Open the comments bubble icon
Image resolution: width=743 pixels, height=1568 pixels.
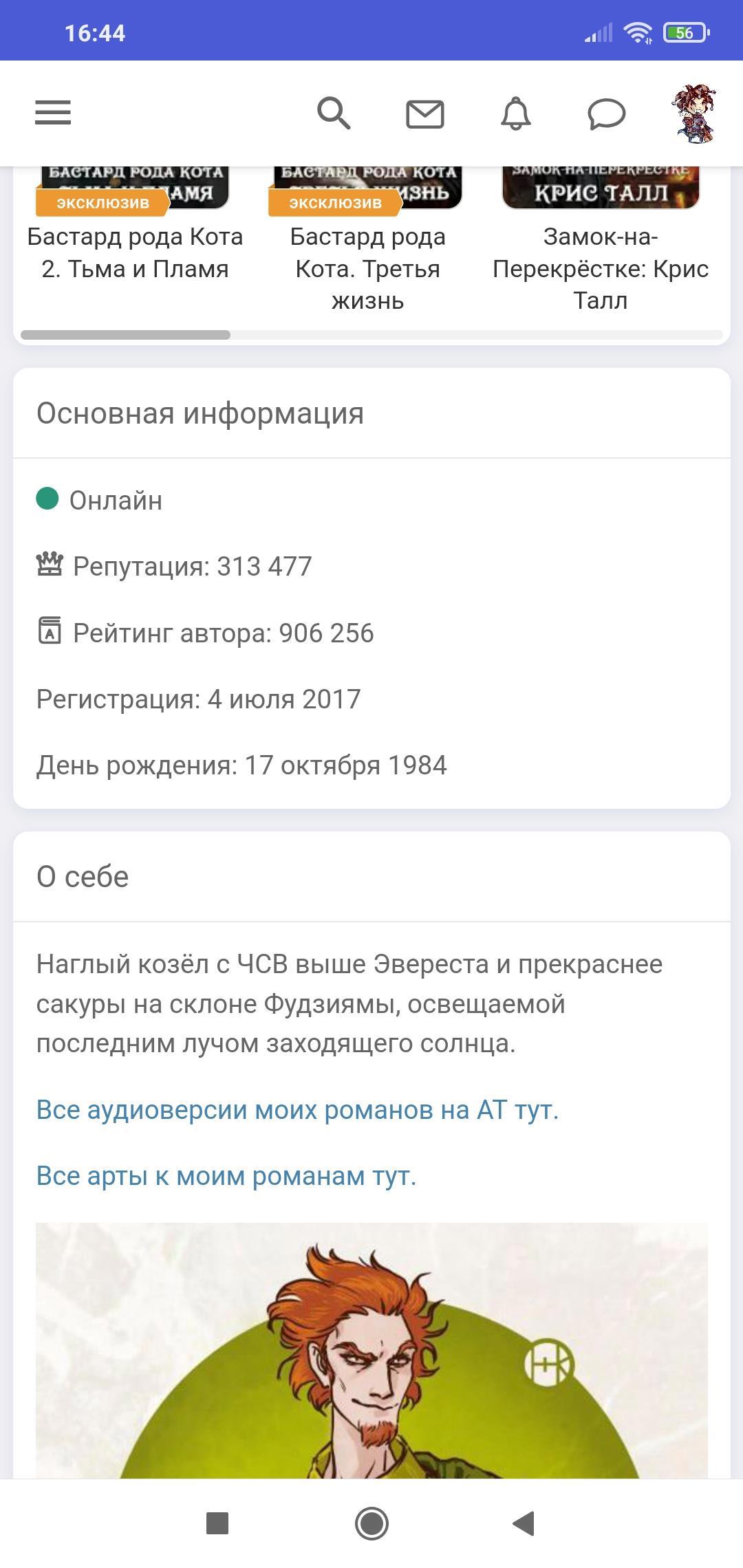coord(606,113)
